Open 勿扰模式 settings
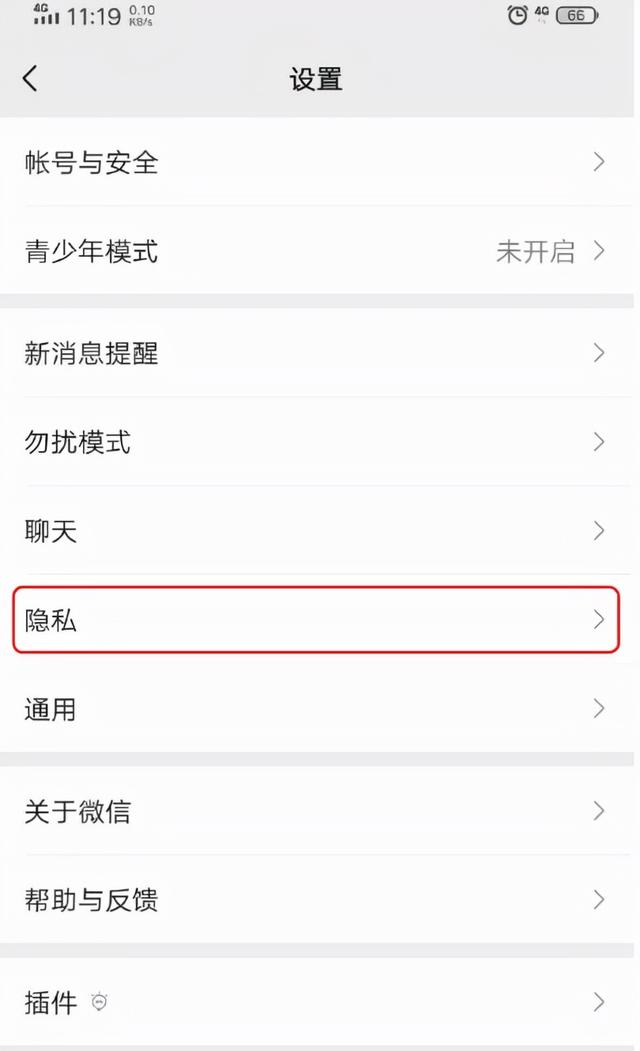This screenshot has height=1051, width=640. (316, 442)
